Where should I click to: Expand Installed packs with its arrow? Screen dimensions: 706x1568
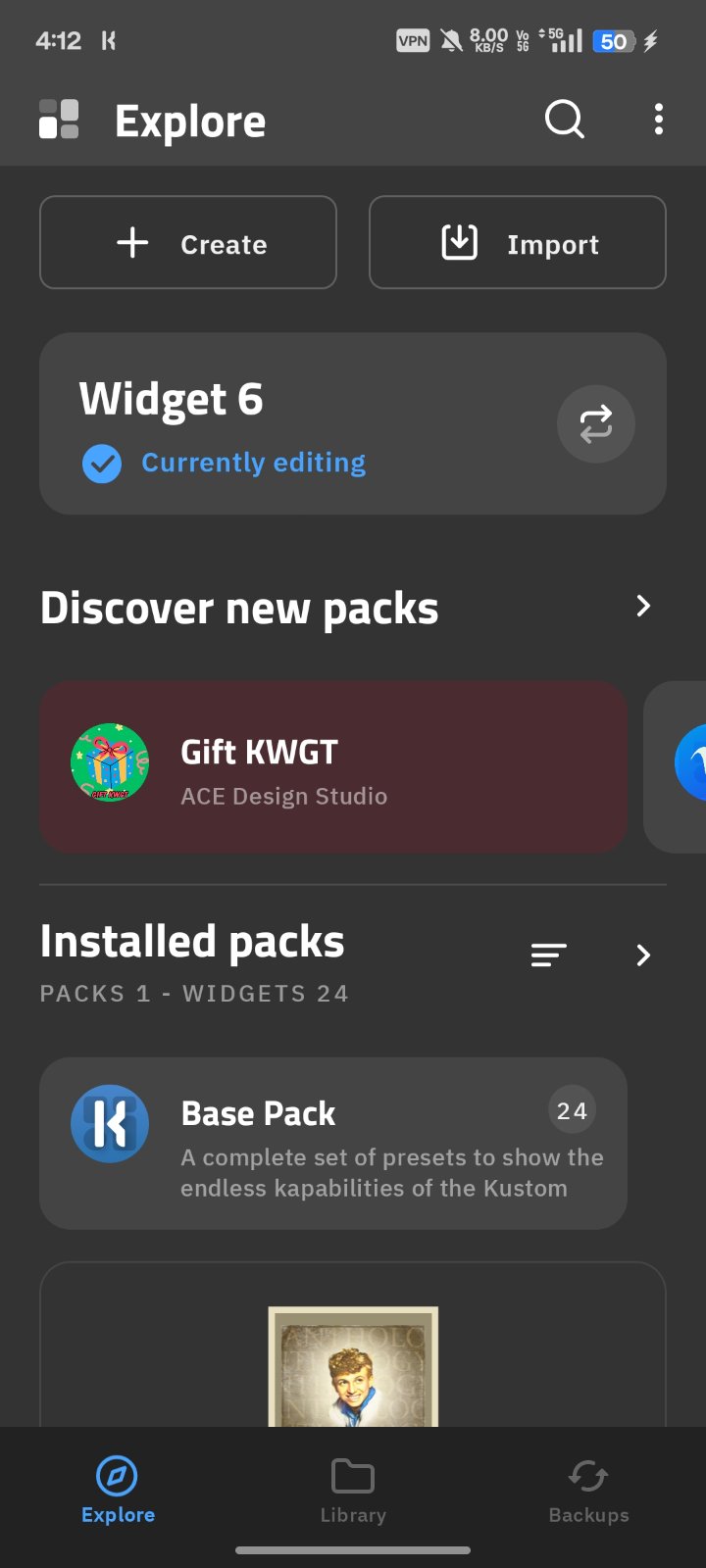click(x=643, y=955)
